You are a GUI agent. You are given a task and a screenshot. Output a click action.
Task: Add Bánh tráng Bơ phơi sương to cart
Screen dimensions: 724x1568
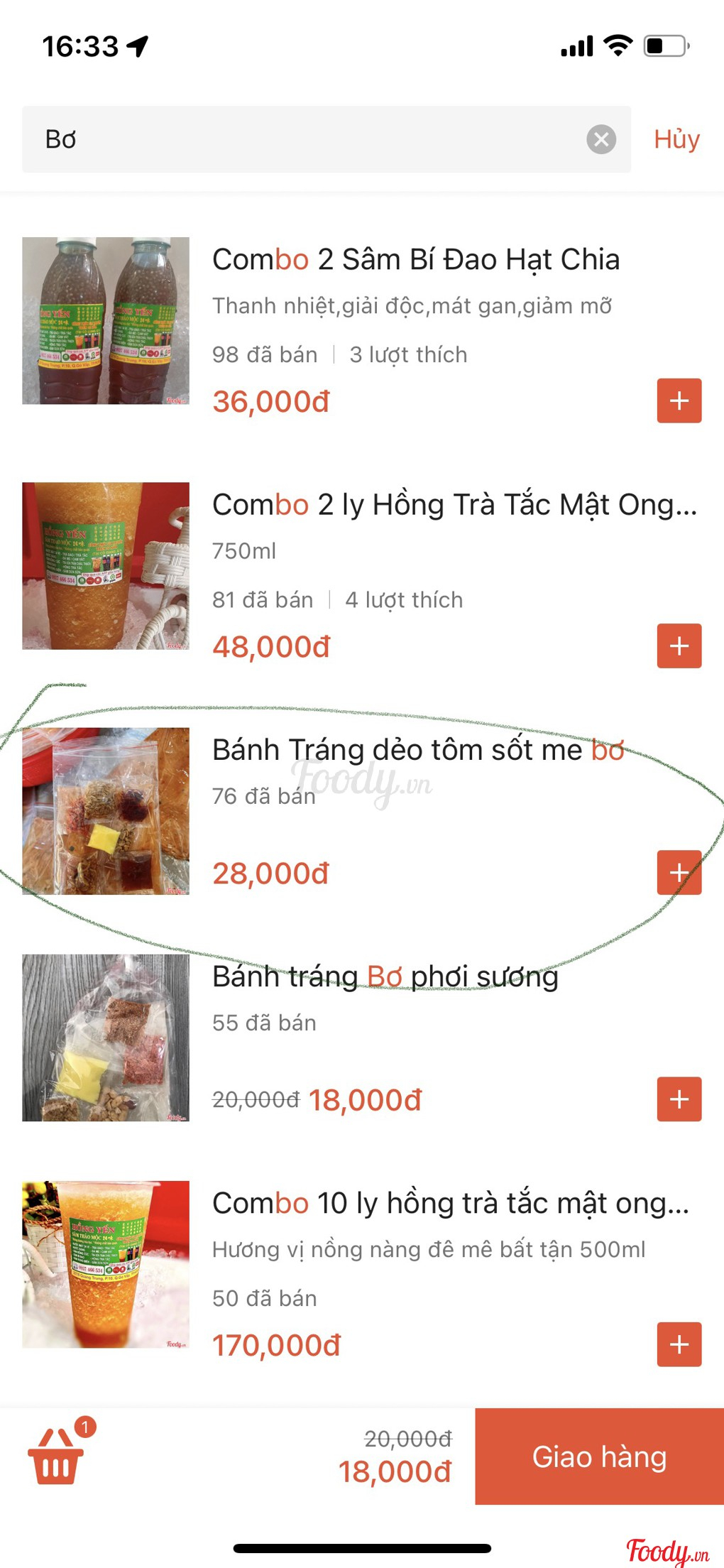[x=679, y=1099]
